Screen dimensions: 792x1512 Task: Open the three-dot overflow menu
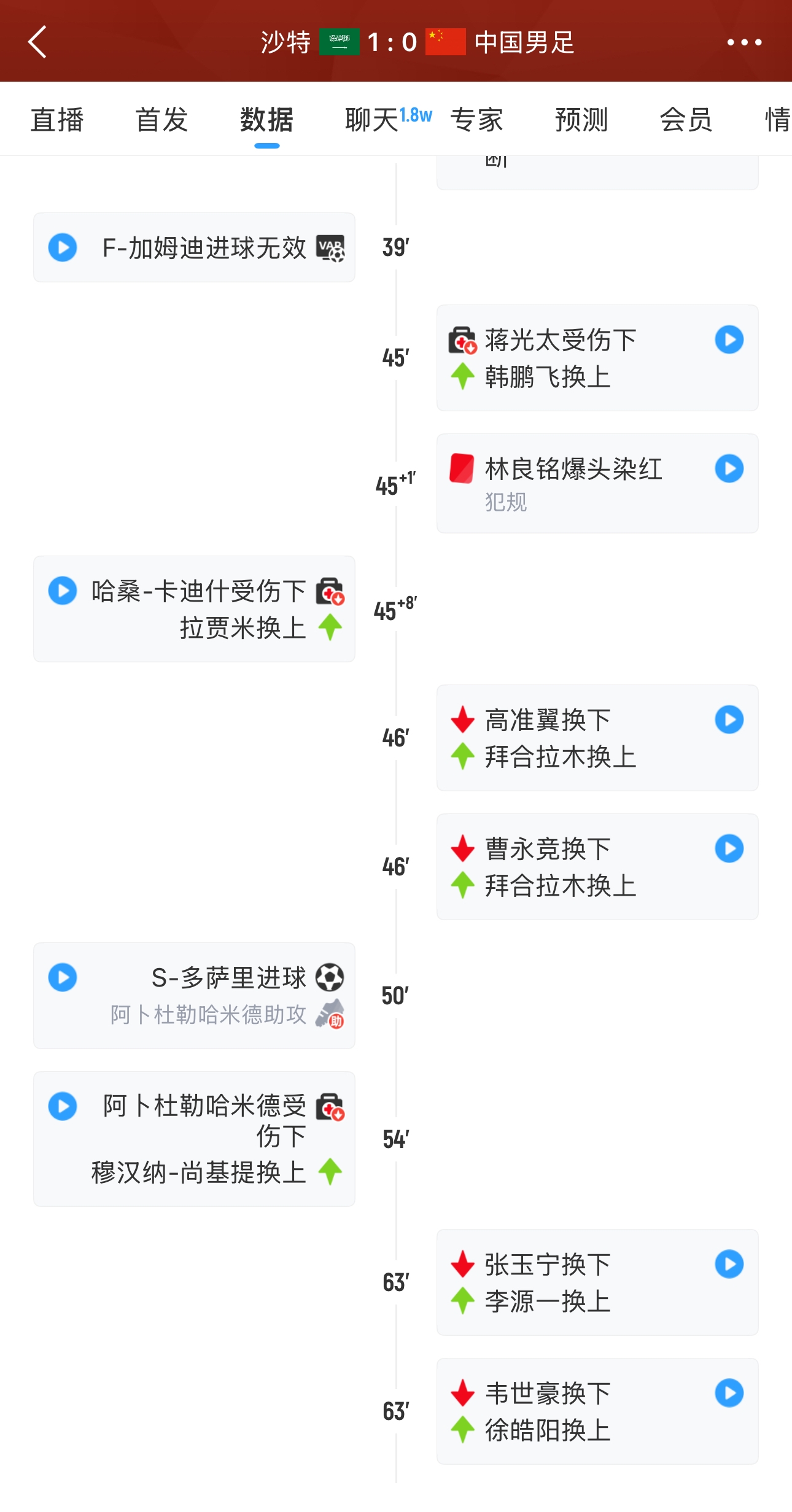pos(744,42)
